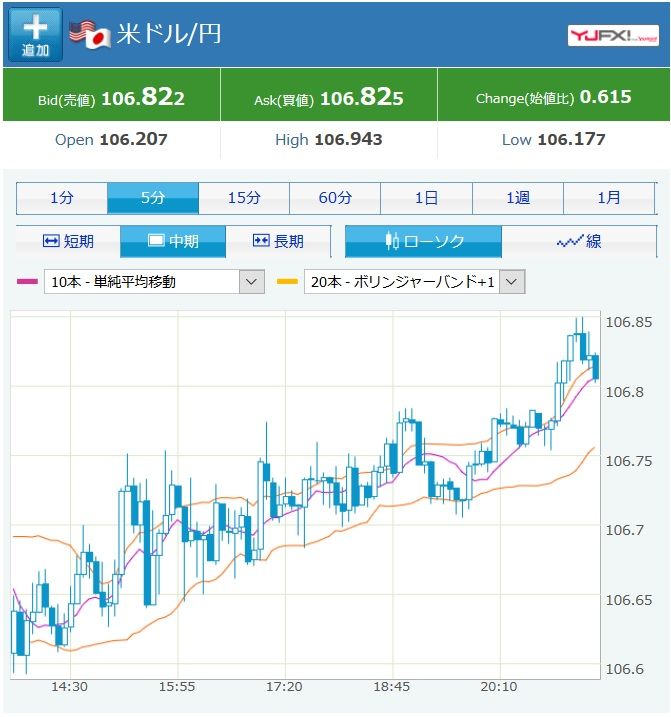
Task: Select the 中期 medium-term range
Action: [173, 241]
